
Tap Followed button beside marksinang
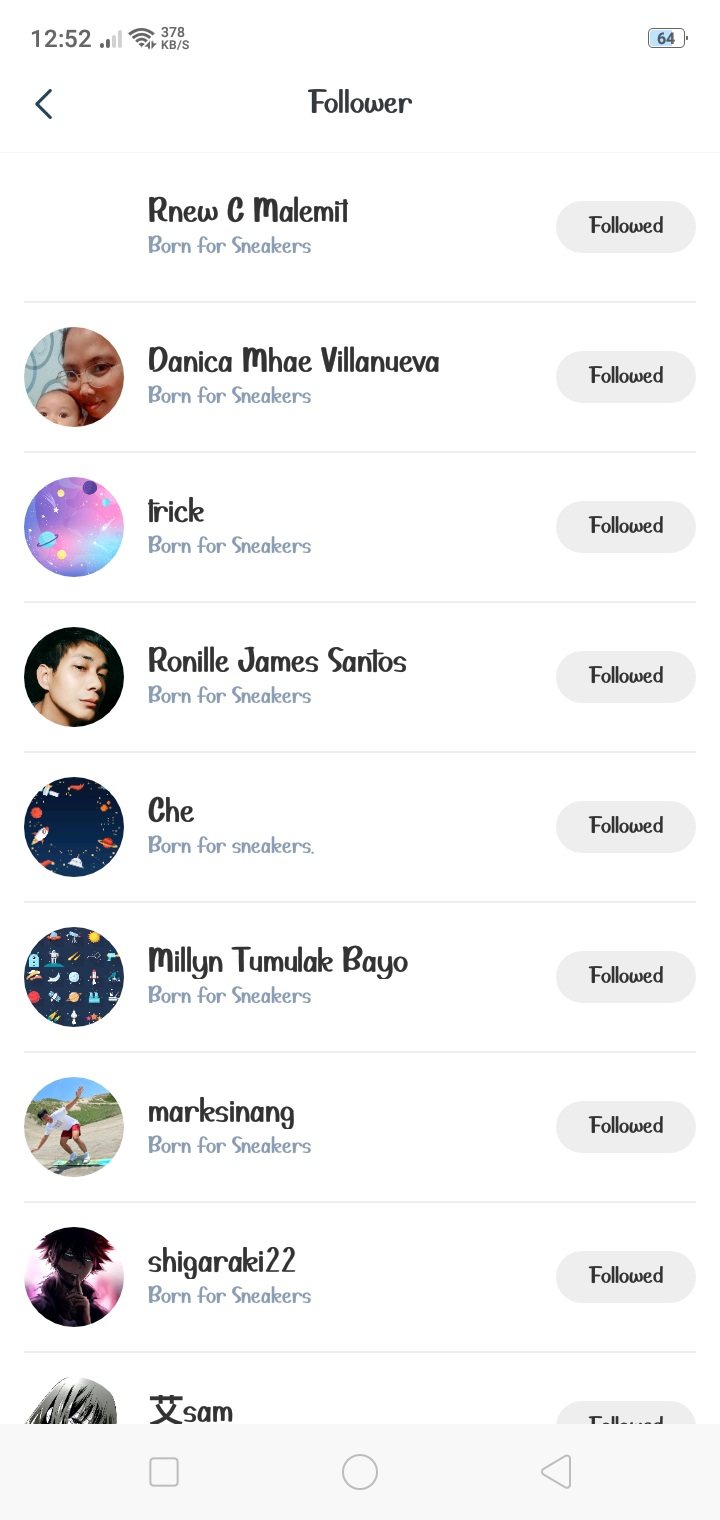point(625,1127)
